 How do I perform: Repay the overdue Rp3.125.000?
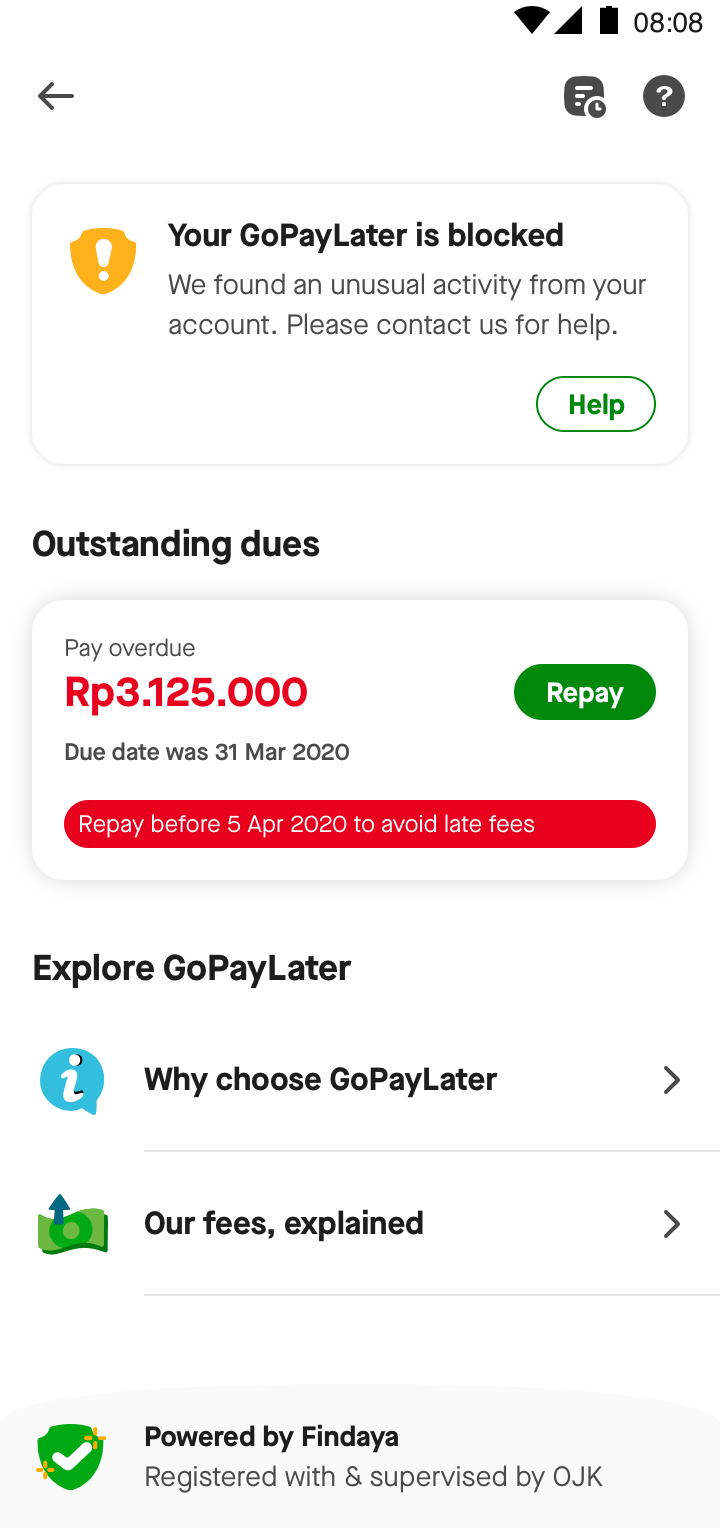[x=584, y=692]
